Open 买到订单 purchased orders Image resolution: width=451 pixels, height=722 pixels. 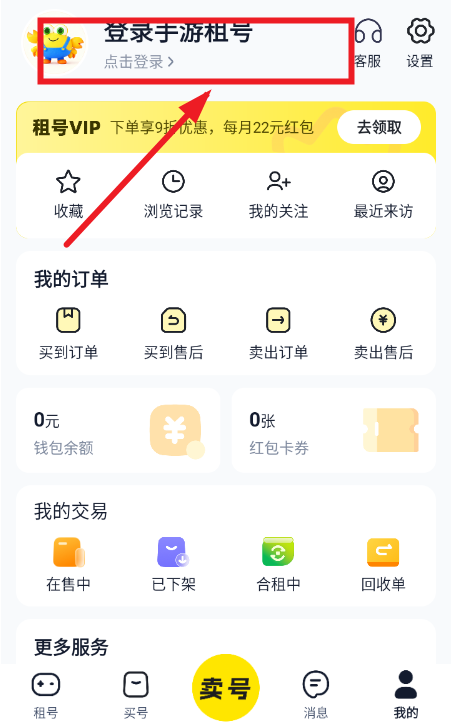(68, 334)
